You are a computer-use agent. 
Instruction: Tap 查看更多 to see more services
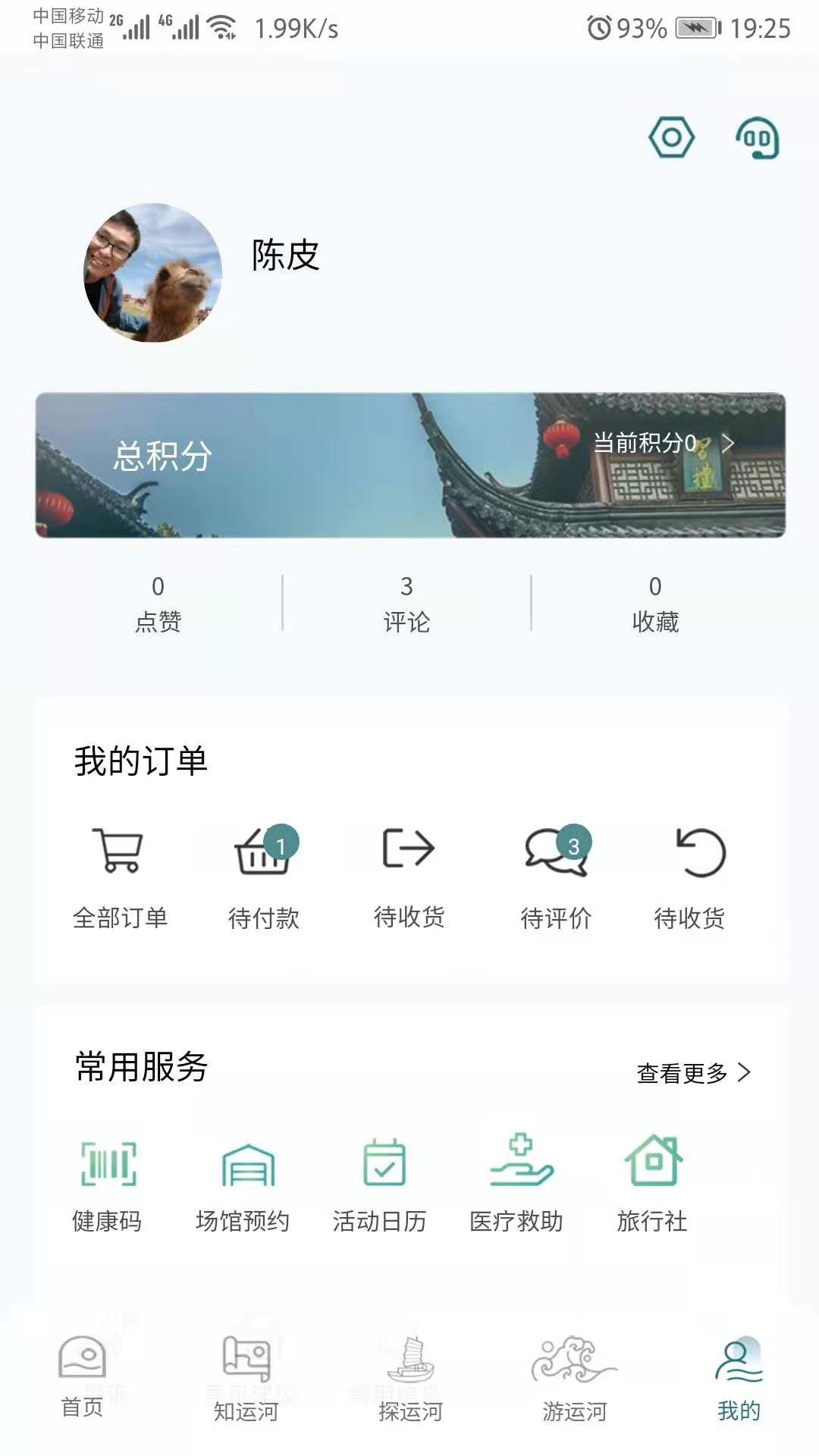pos(693,1073)
